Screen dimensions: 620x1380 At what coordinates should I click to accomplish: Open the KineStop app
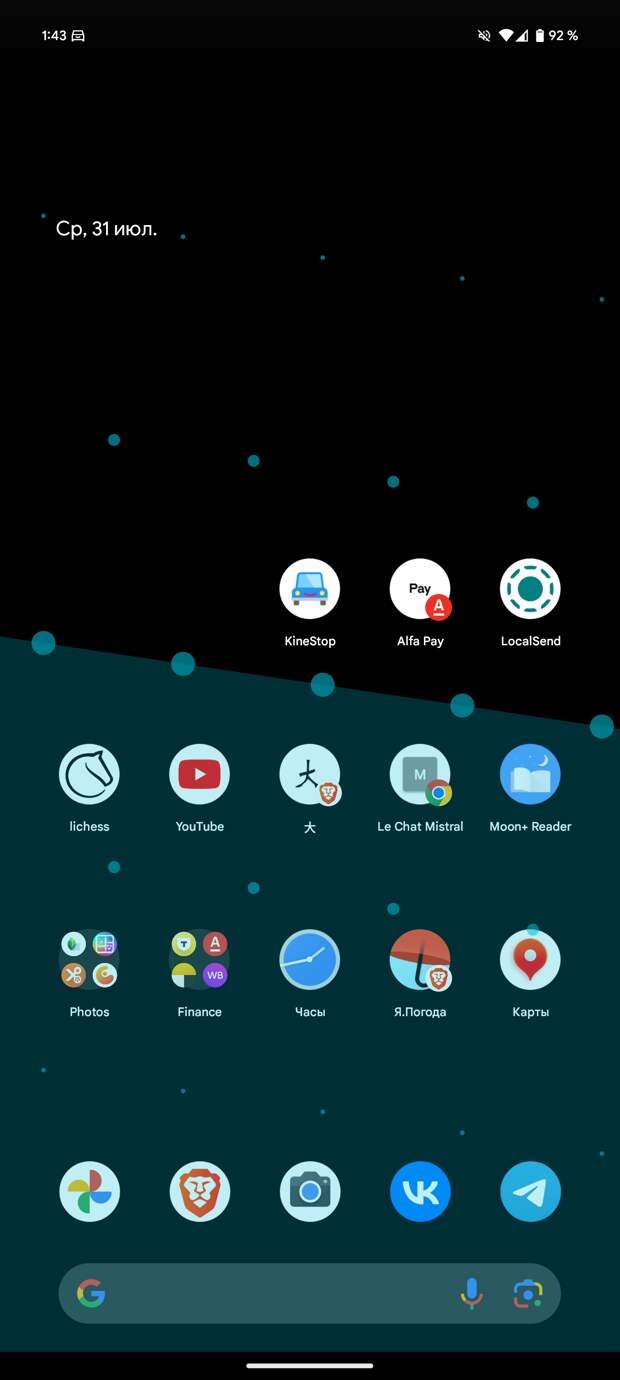tap(310, 589)
